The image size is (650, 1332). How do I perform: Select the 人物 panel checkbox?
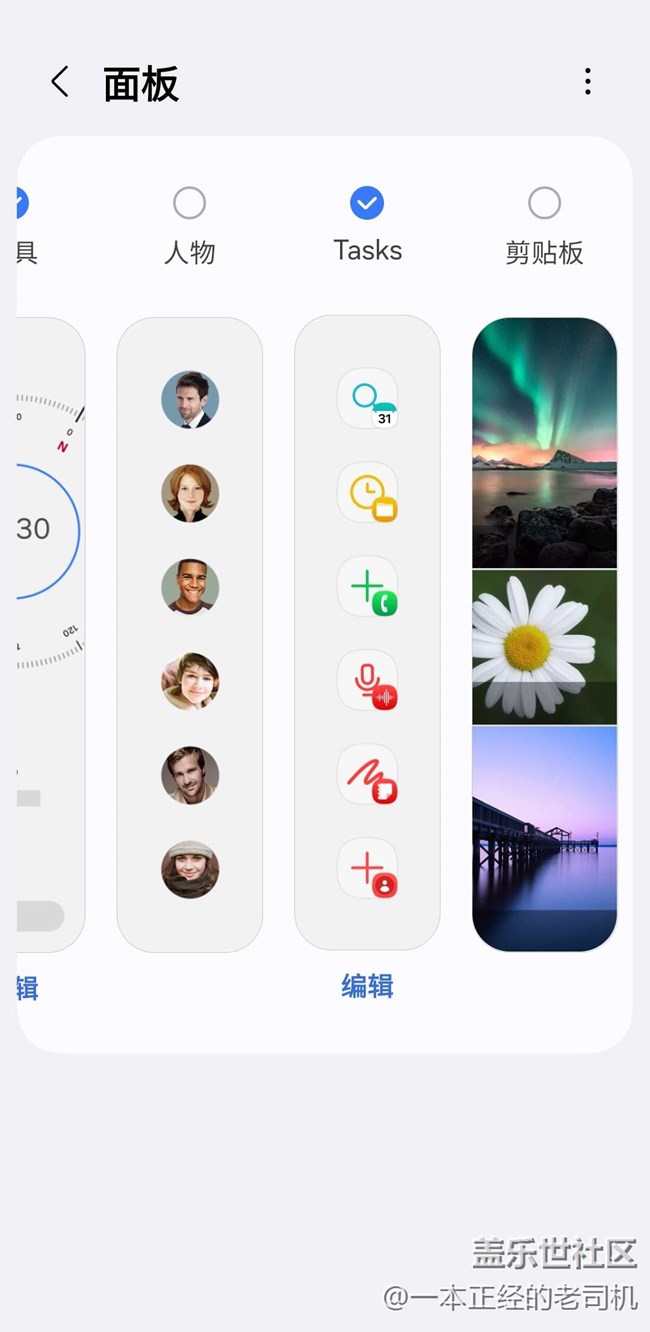(189, 203)
